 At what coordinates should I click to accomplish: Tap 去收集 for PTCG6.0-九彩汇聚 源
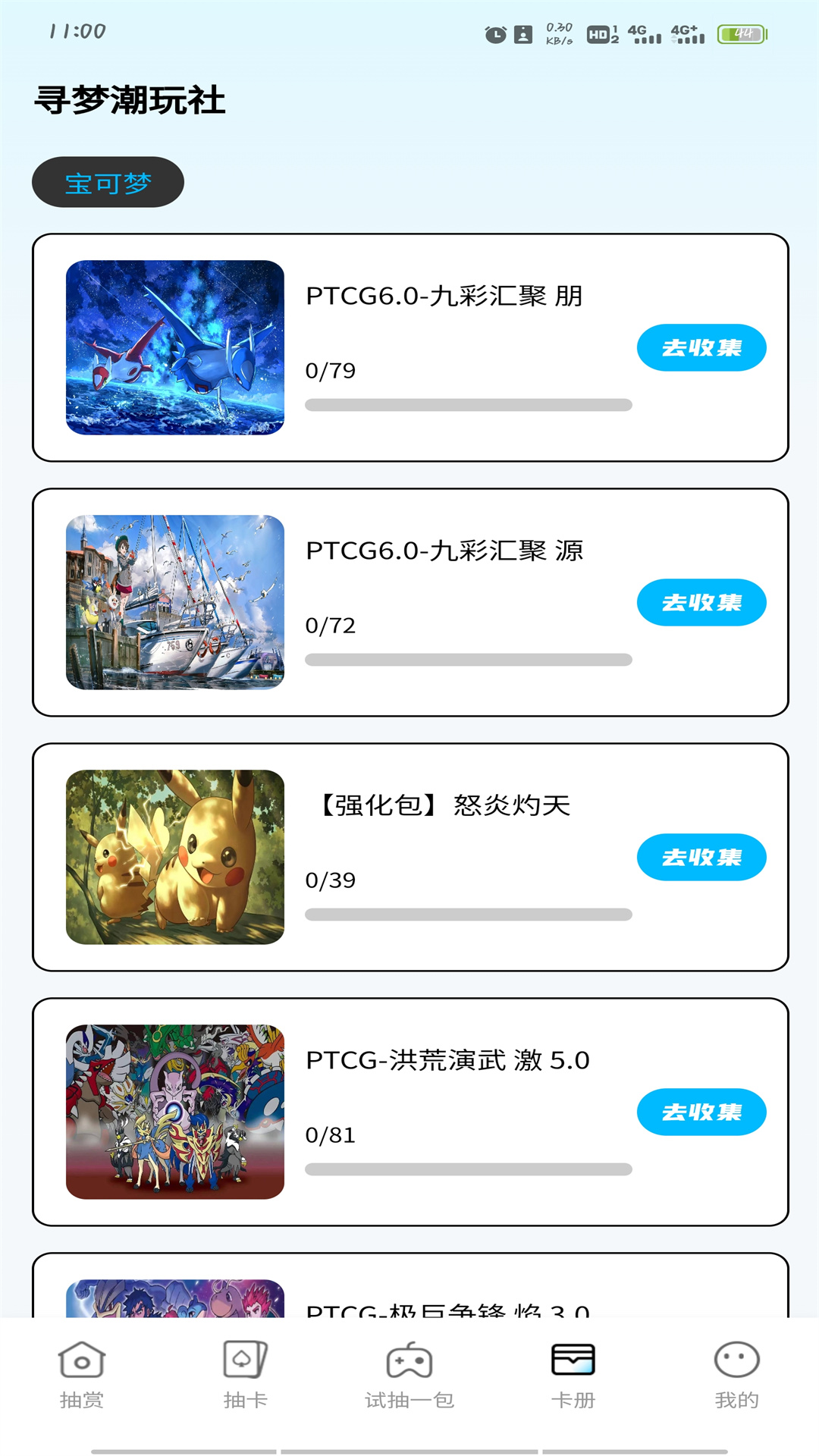tap(701, 602)
